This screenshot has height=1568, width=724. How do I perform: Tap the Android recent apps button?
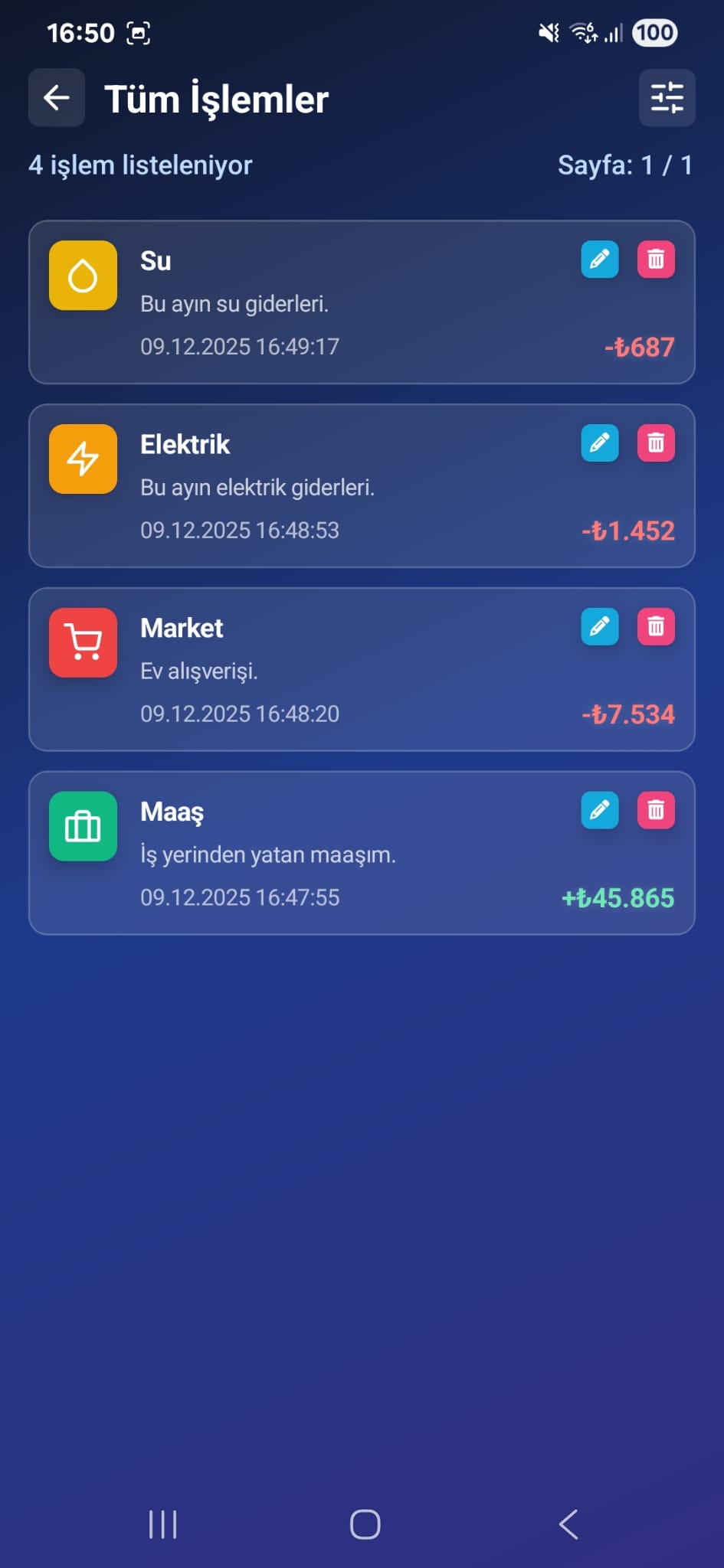(x=162, y=1524)
